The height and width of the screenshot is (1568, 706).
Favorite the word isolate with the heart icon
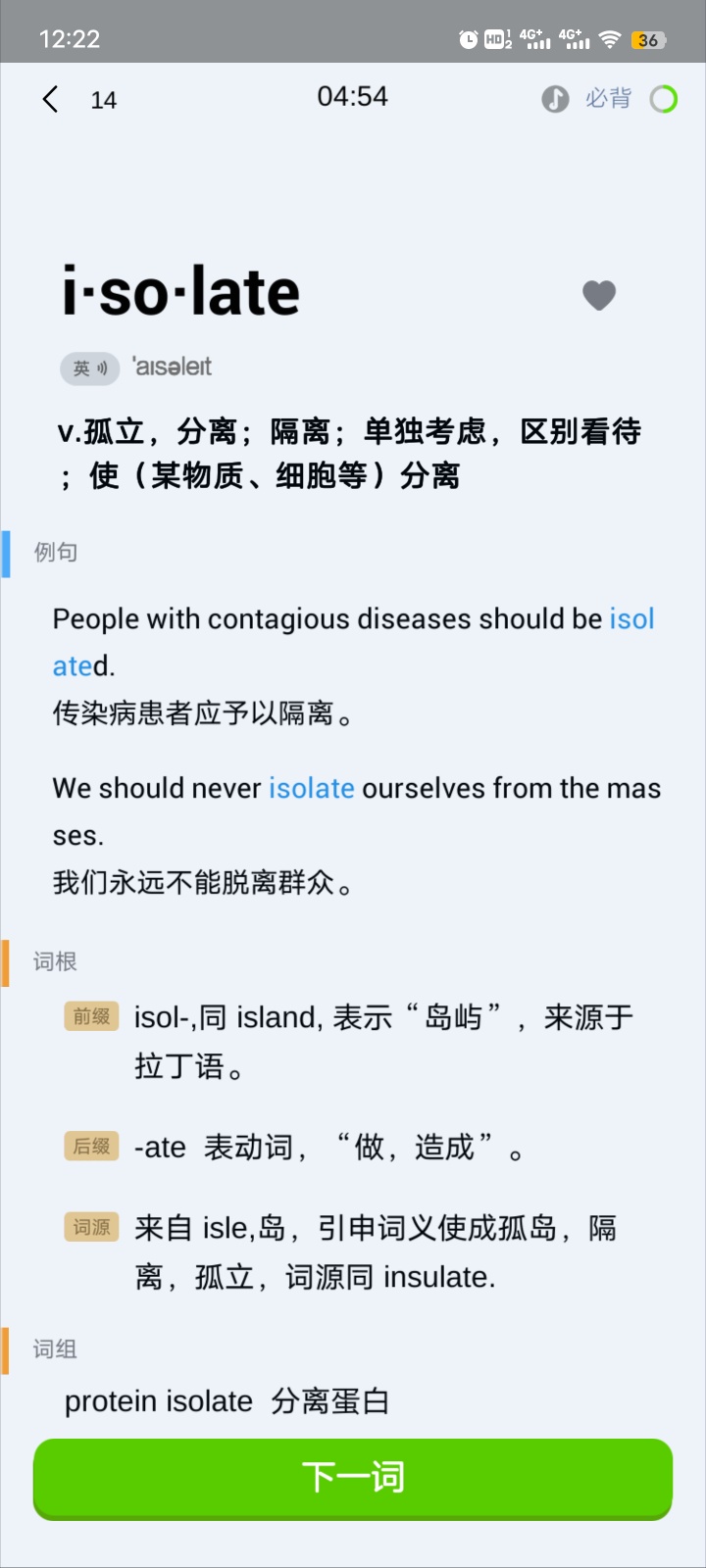599,295
